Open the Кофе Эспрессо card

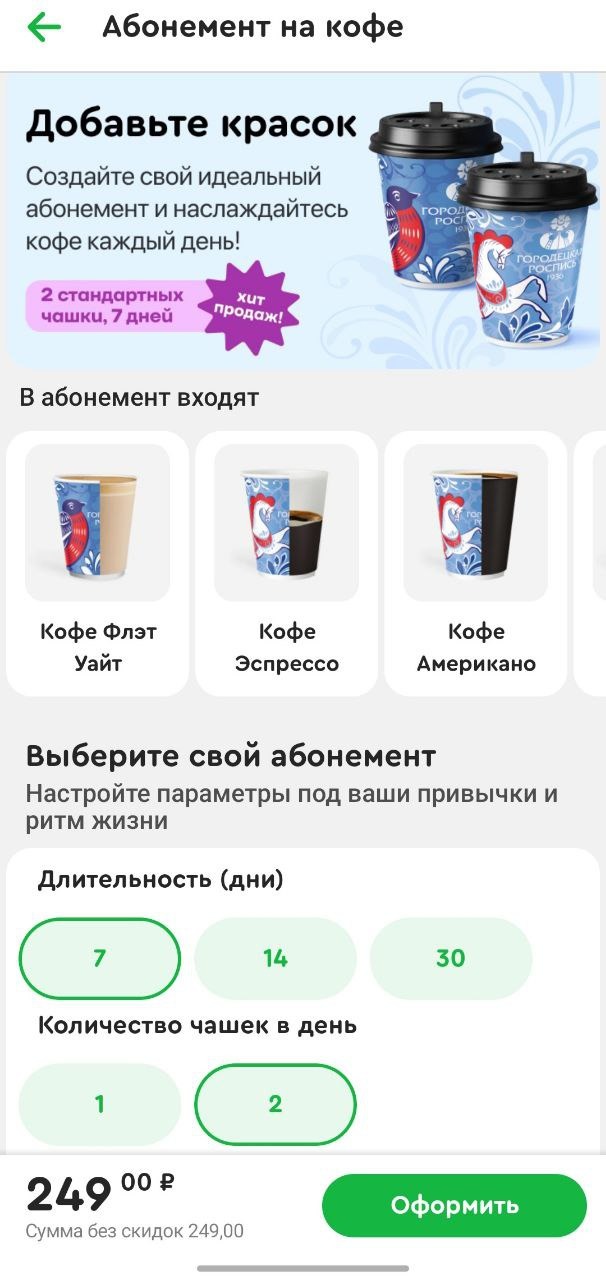287,563
